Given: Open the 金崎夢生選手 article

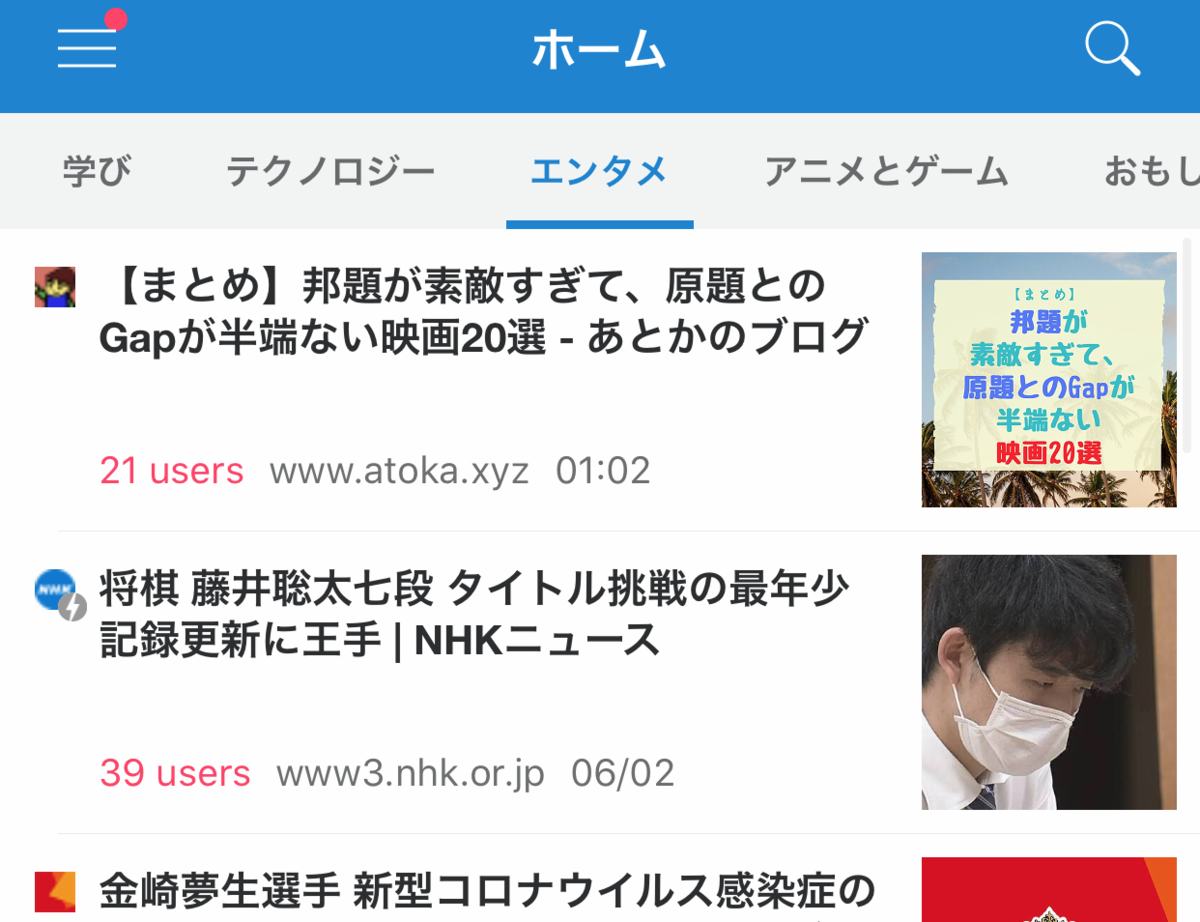Looking at the screenshot, I should (x=486, y=890).
